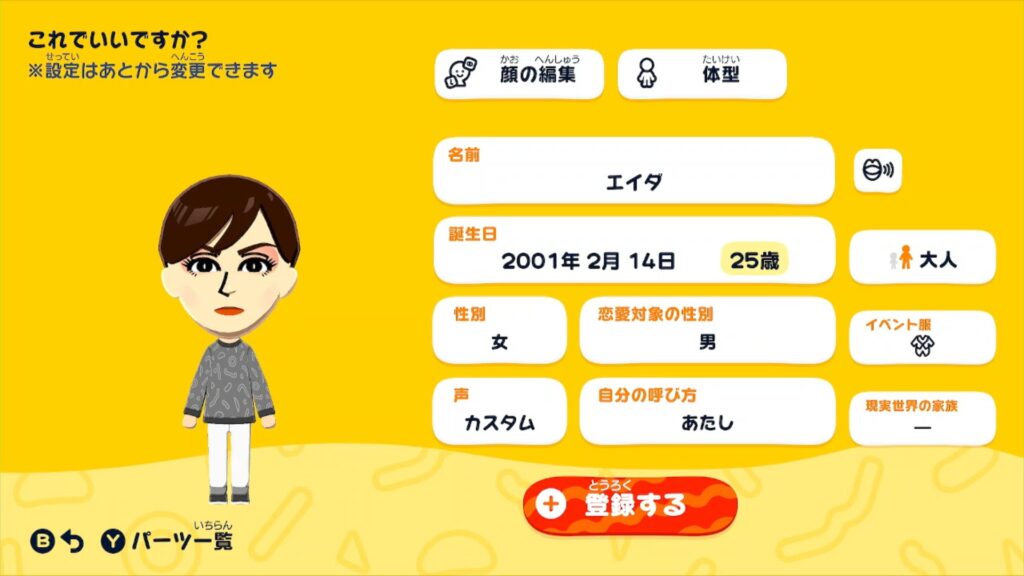Change the 誕生日 birthday 2001年2月14日
Screen dimensions: 1024x576
633,251
